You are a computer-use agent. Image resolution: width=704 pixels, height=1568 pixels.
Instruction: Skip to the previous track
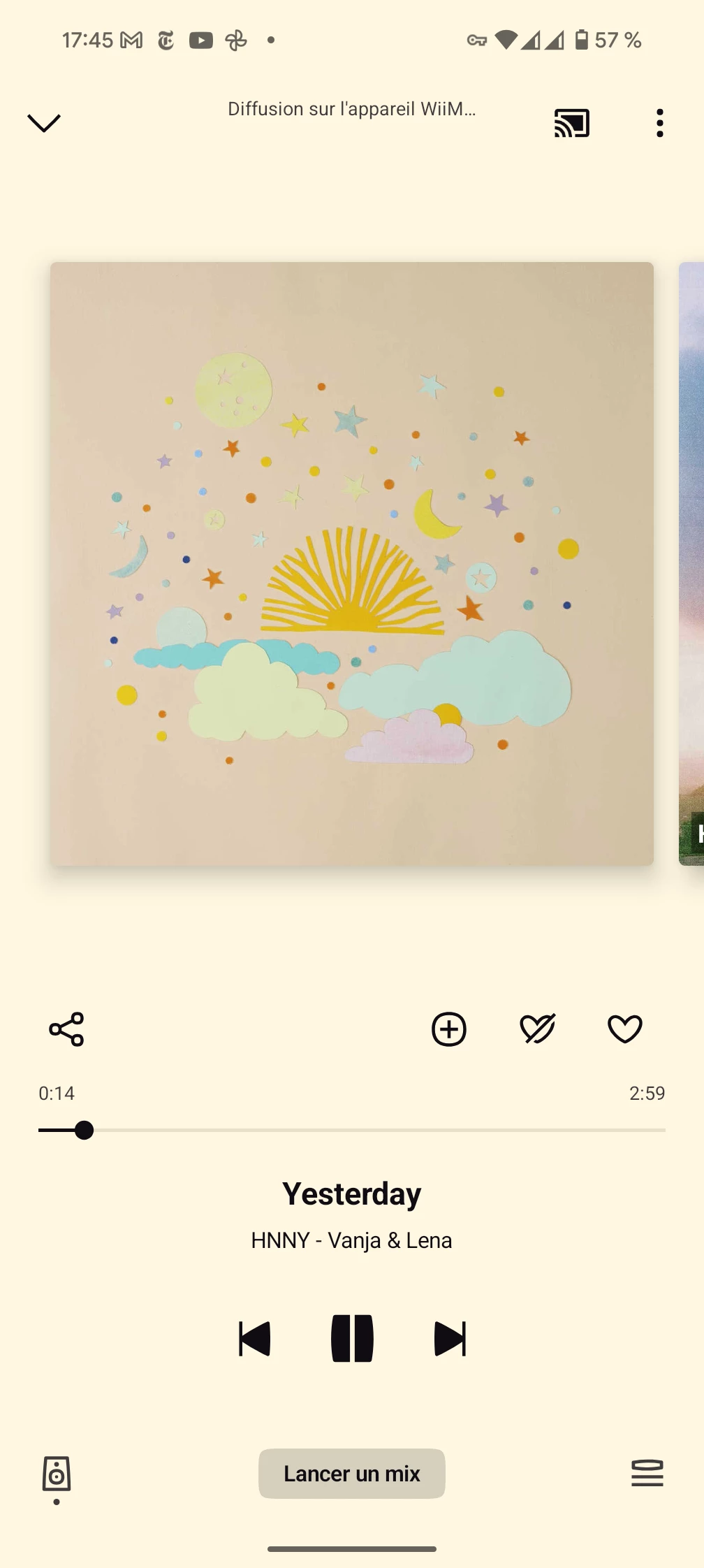coord(255,1339)
